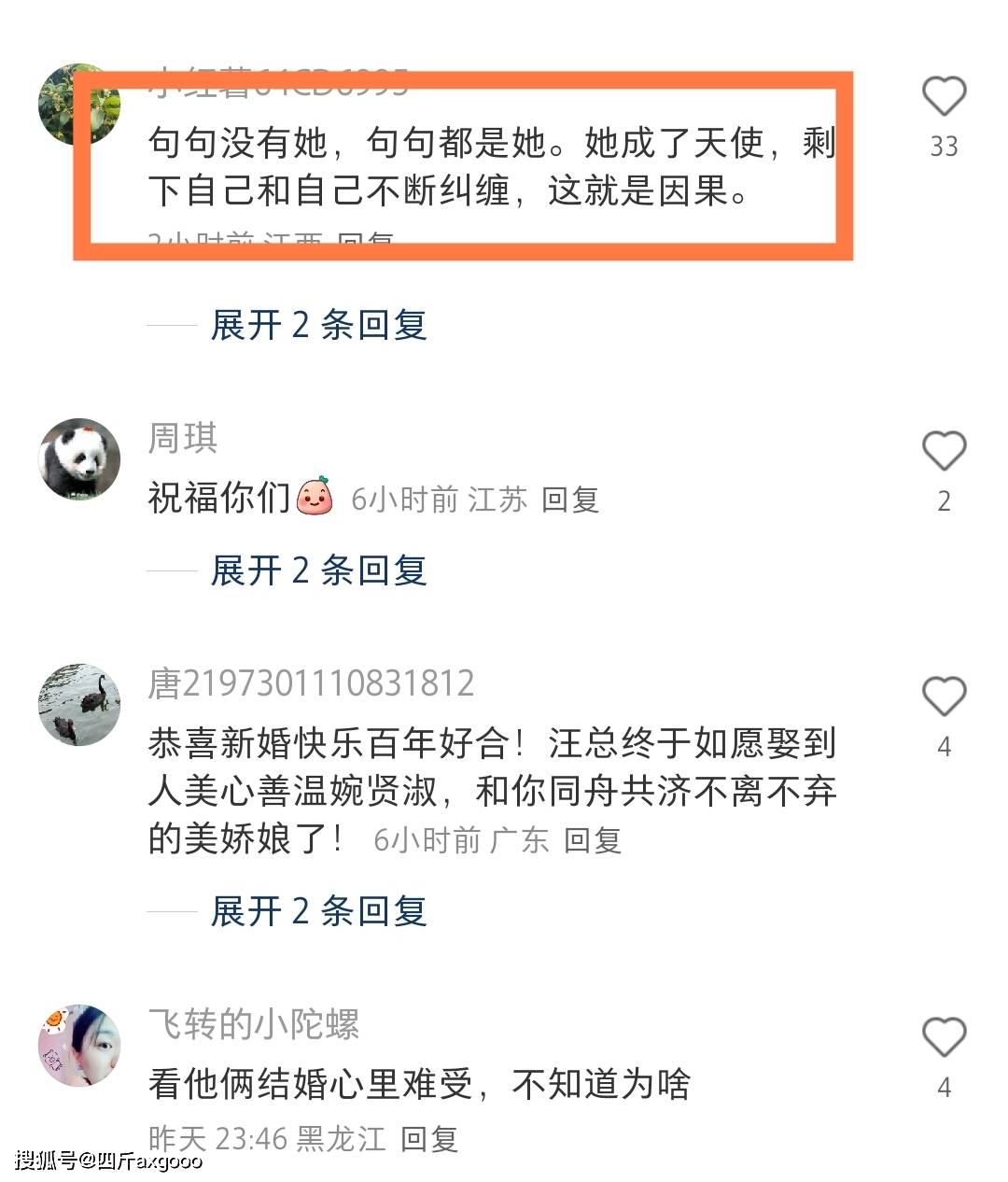
Task: Like the comment about 句句没有她
Action: 944,97
